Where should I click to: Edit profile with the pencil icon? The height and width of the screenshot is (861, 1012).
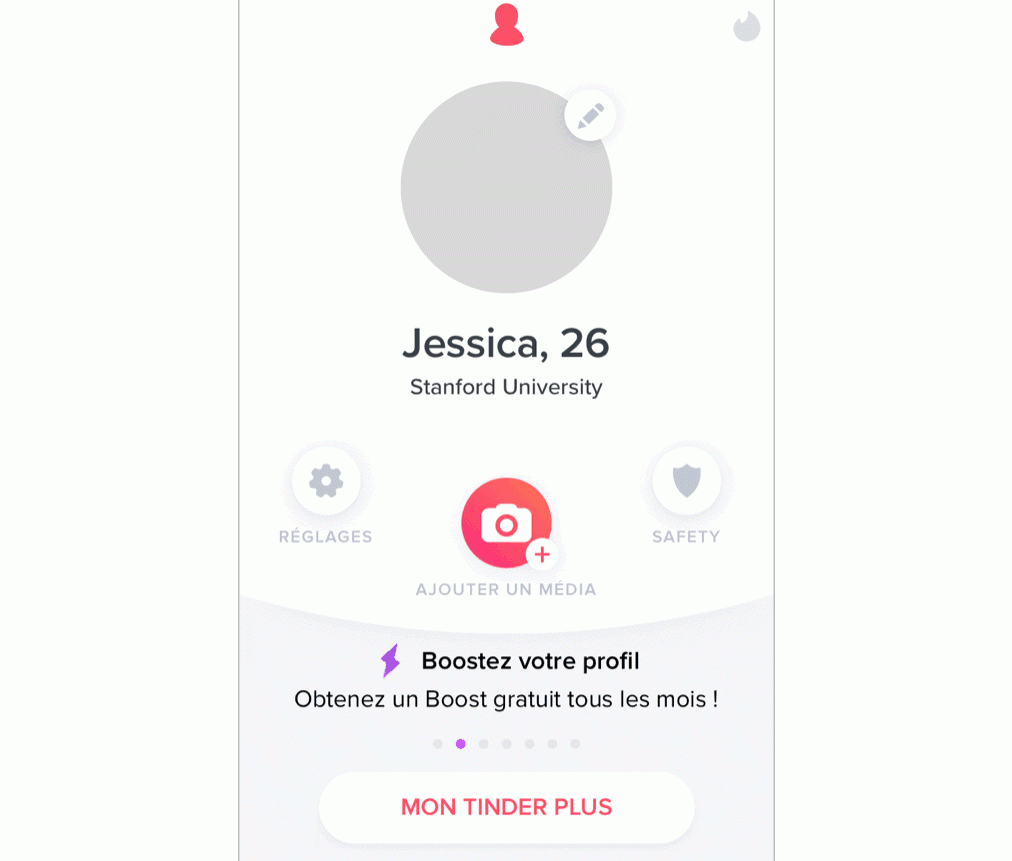(590, 116)
